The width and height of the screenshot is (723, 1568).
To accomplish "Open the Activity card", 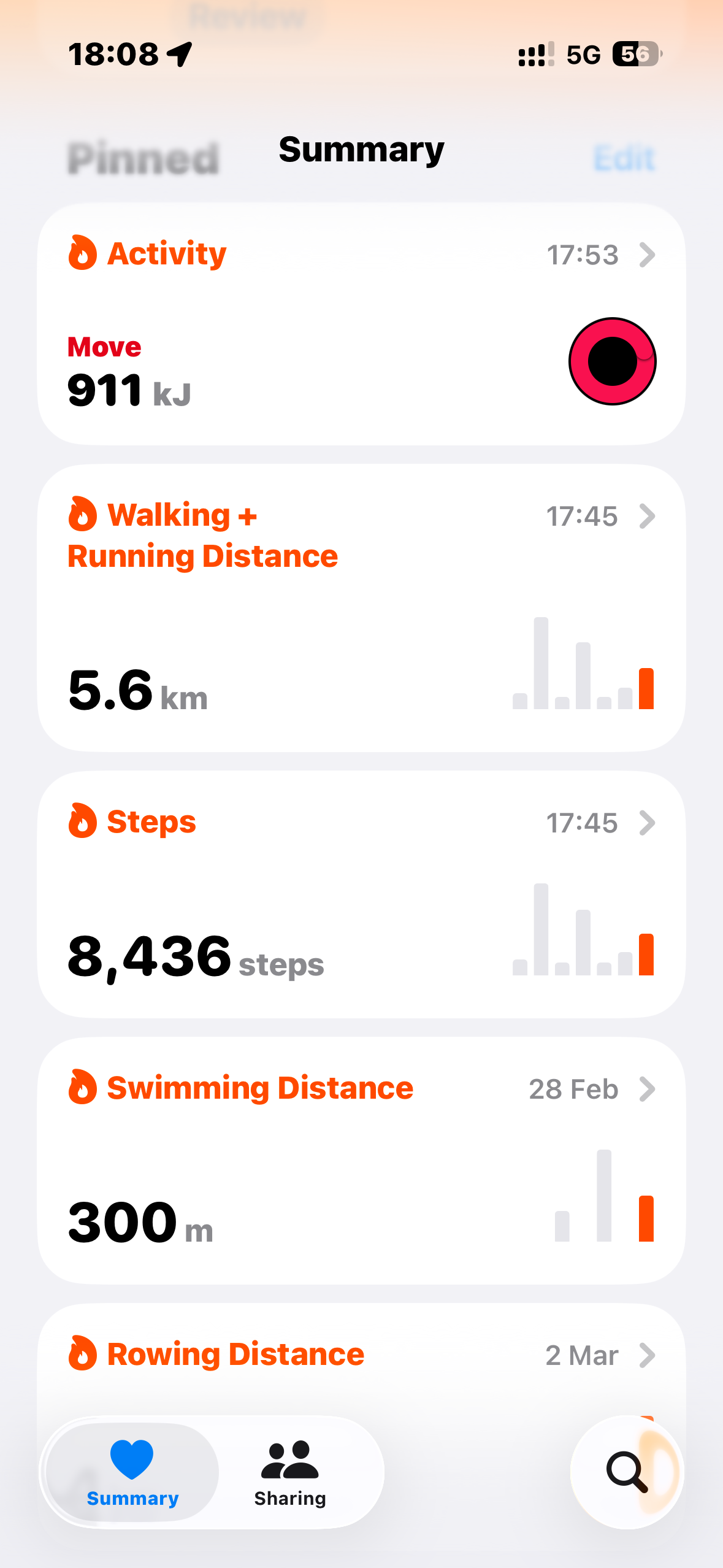I will click(x=361, y=324).
